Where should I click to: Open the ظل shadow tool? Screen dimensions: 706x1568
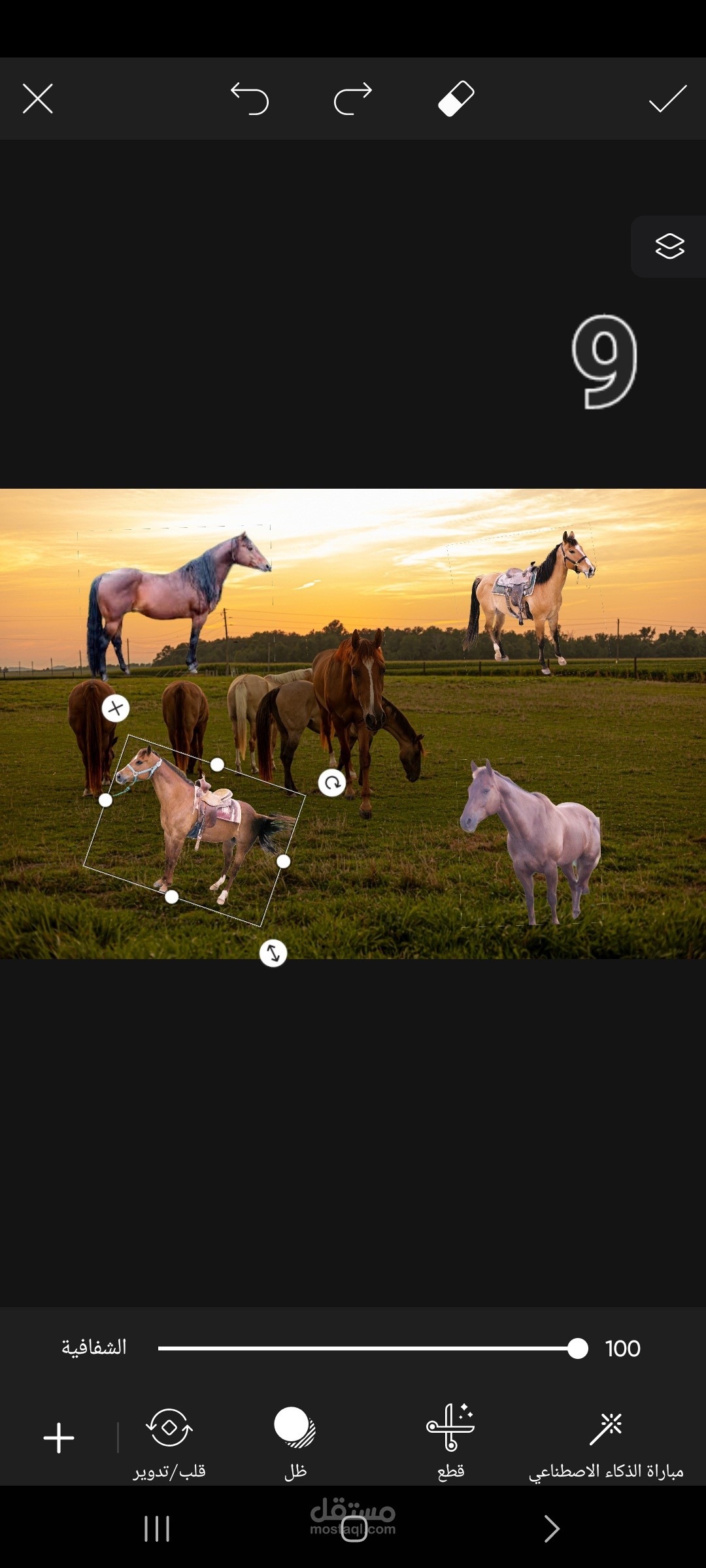[295, 1443]
